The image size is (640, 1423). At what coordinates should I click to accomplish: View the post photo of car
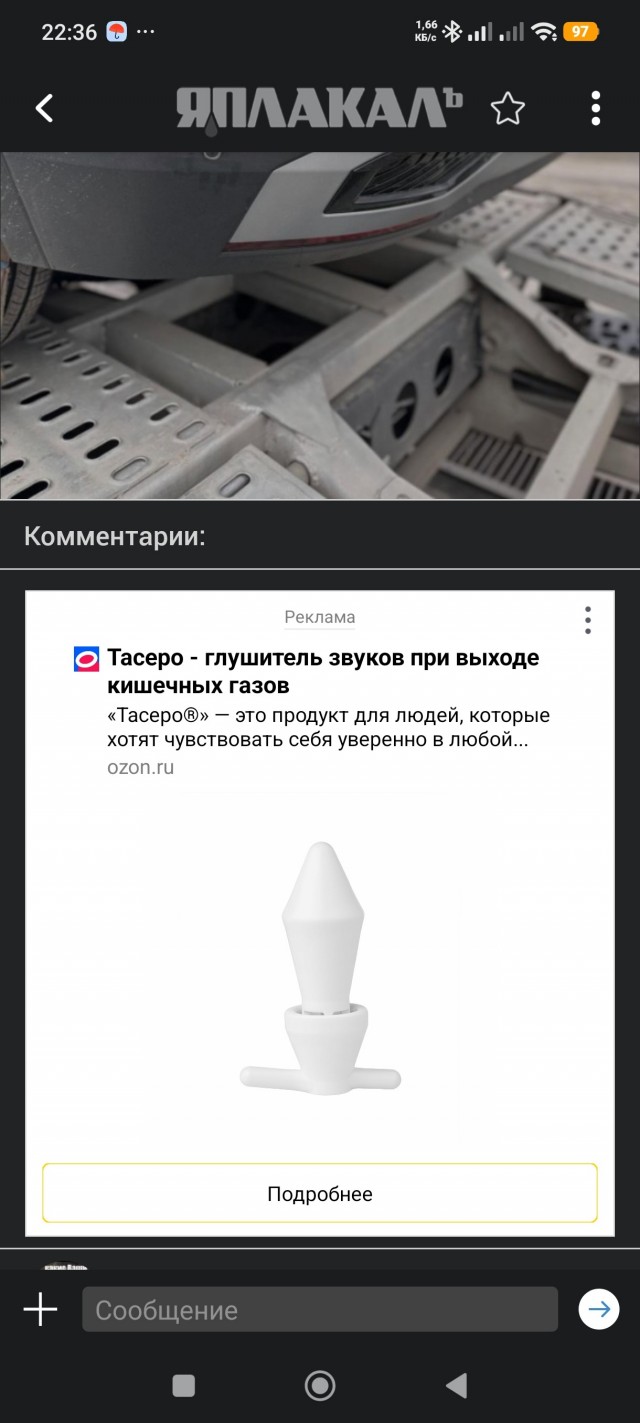[320, 325]
